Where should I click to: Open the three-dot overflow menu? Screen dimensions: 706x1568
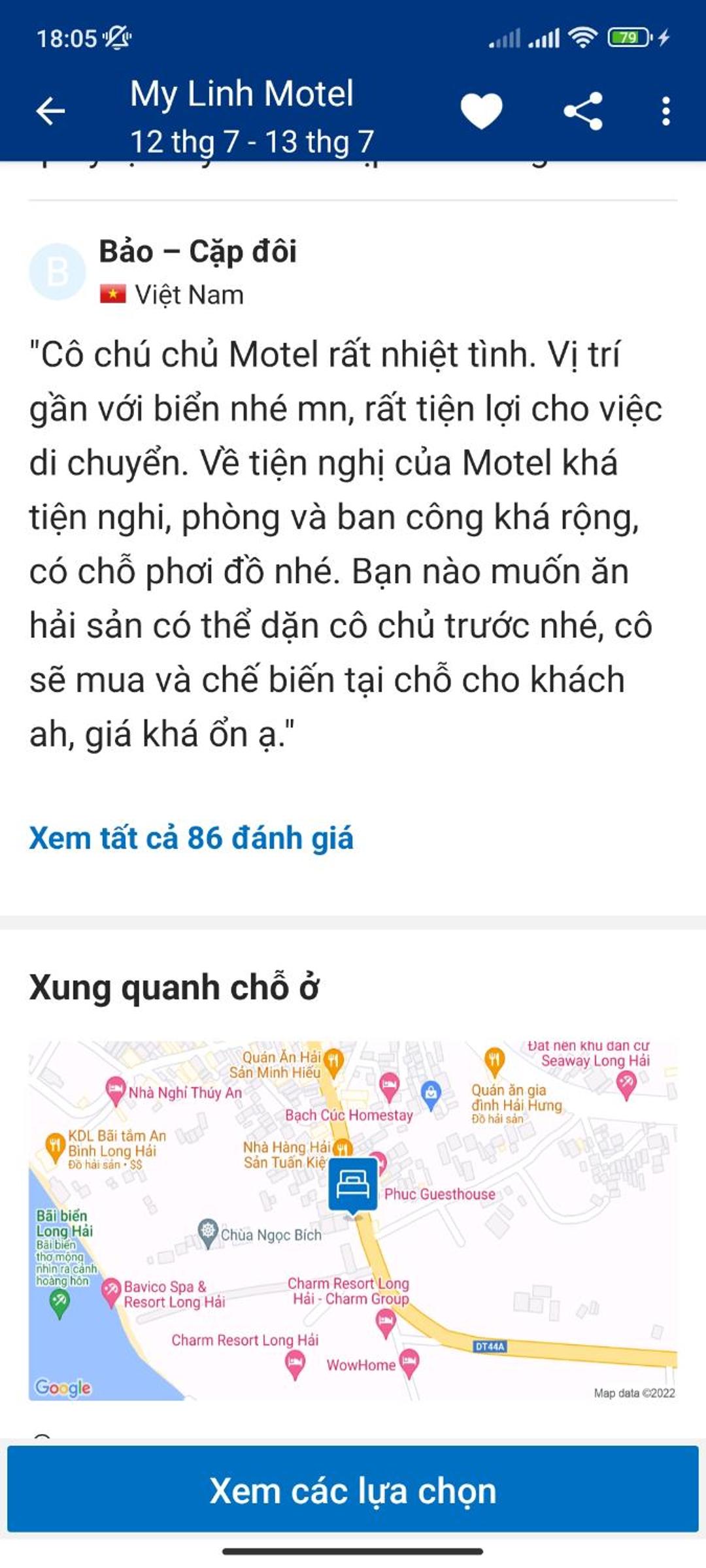[665, 111]
